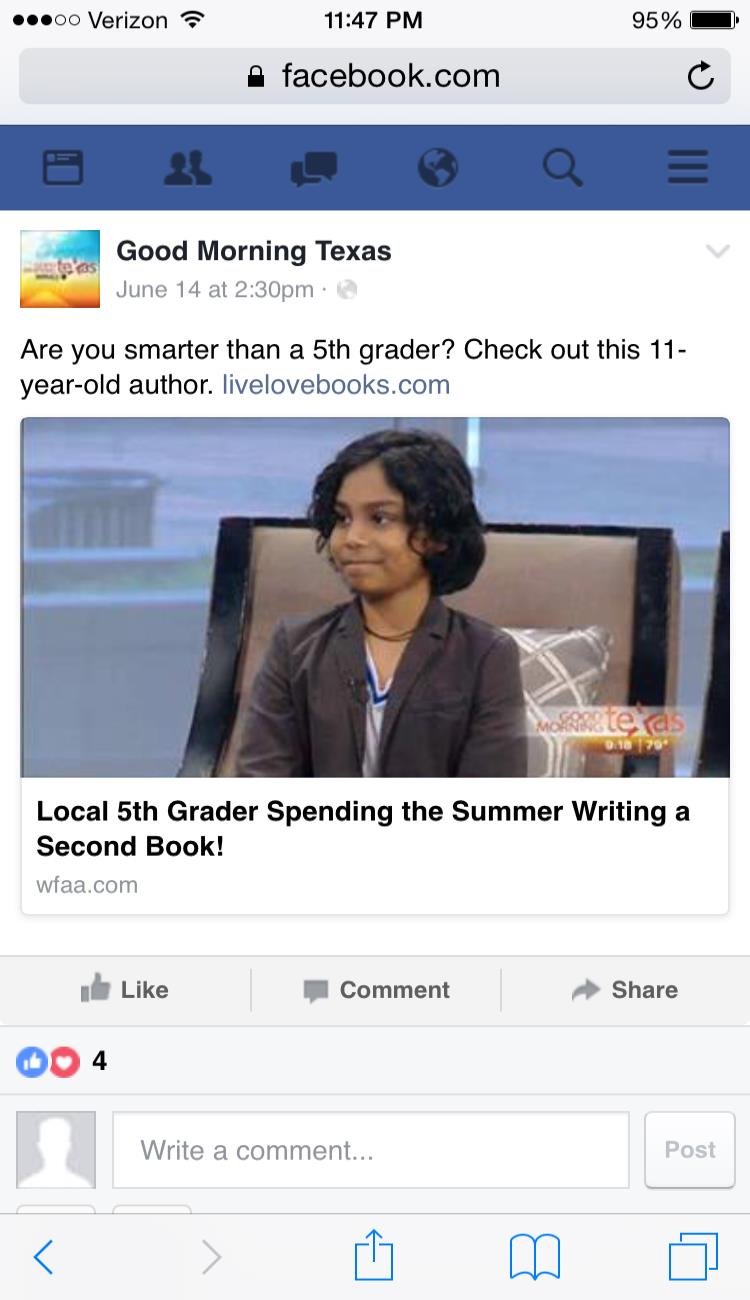Like the Good Morning Texas post

point(125,990)
